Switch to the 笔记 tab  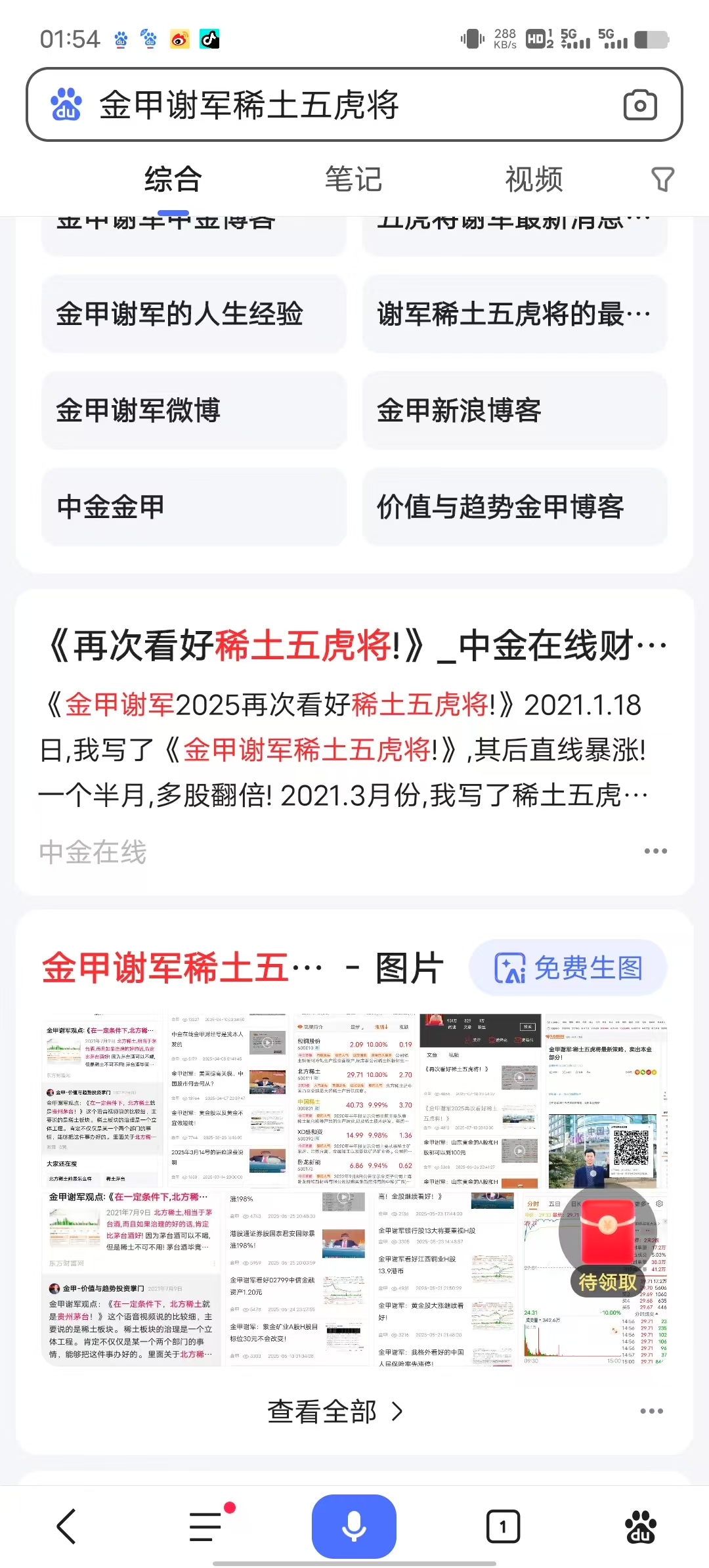click(x=353, y=179)
